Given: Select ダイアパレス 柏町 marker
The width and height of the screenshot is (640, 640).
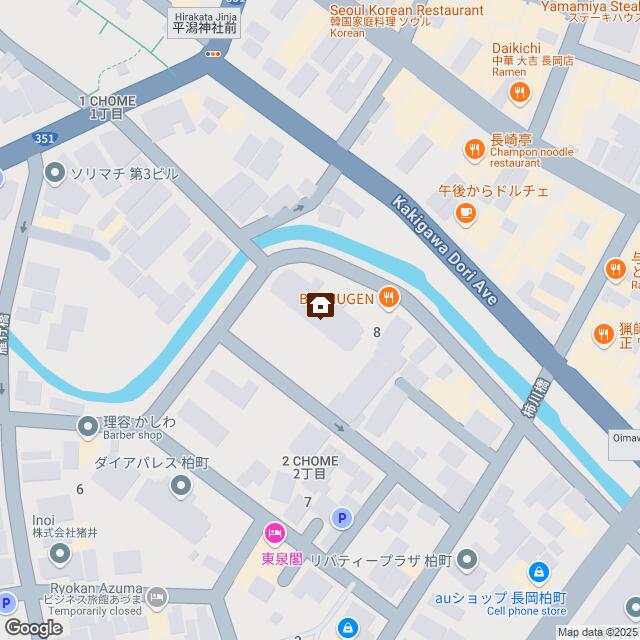Looking at the screenshot, I should (x=180, y=486).
